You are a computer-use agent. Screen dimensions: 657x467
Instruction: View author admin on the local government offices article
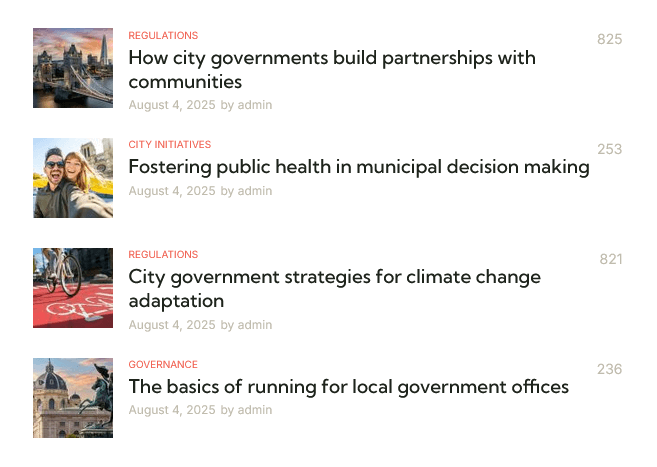pos(255,410)
